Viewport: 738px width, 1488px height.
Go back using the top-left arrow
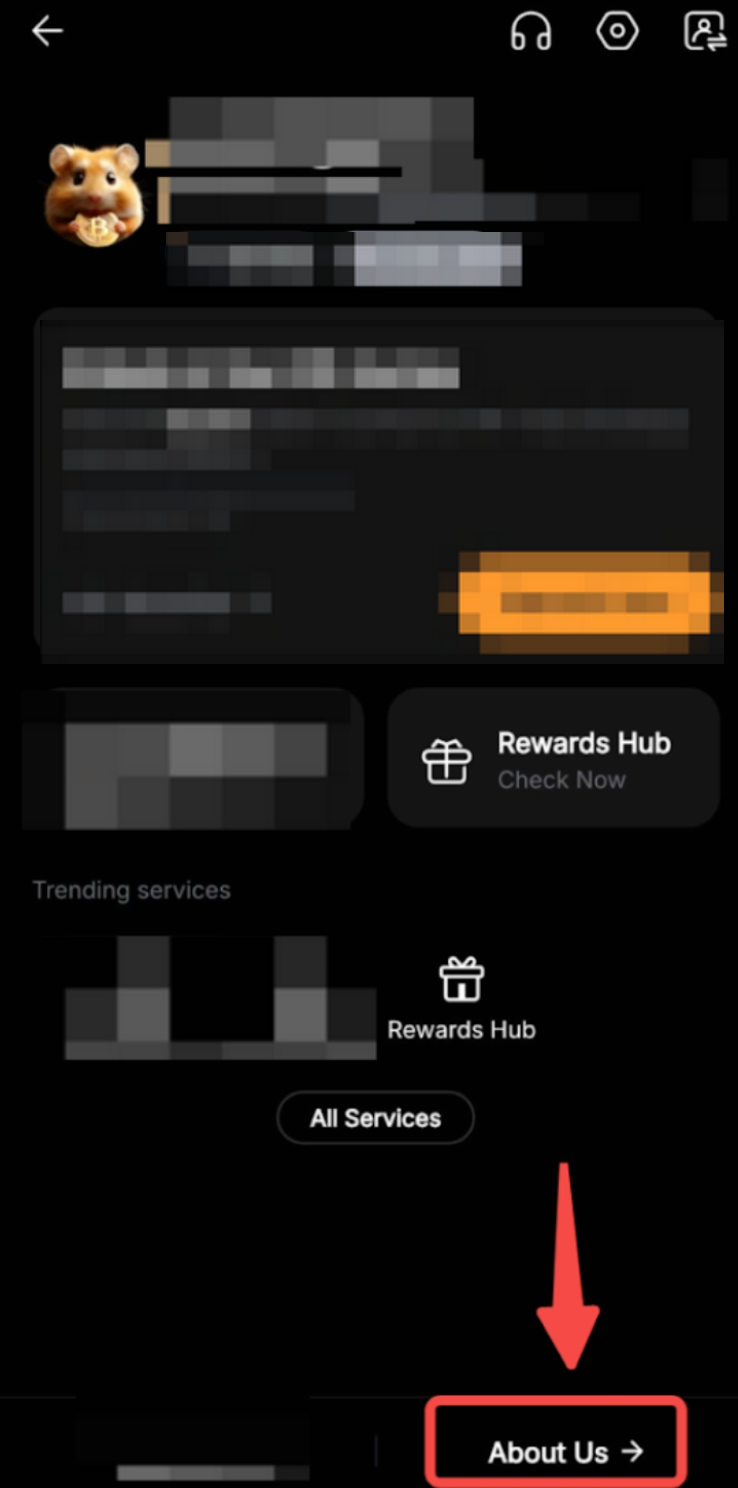tap(47, 32)
